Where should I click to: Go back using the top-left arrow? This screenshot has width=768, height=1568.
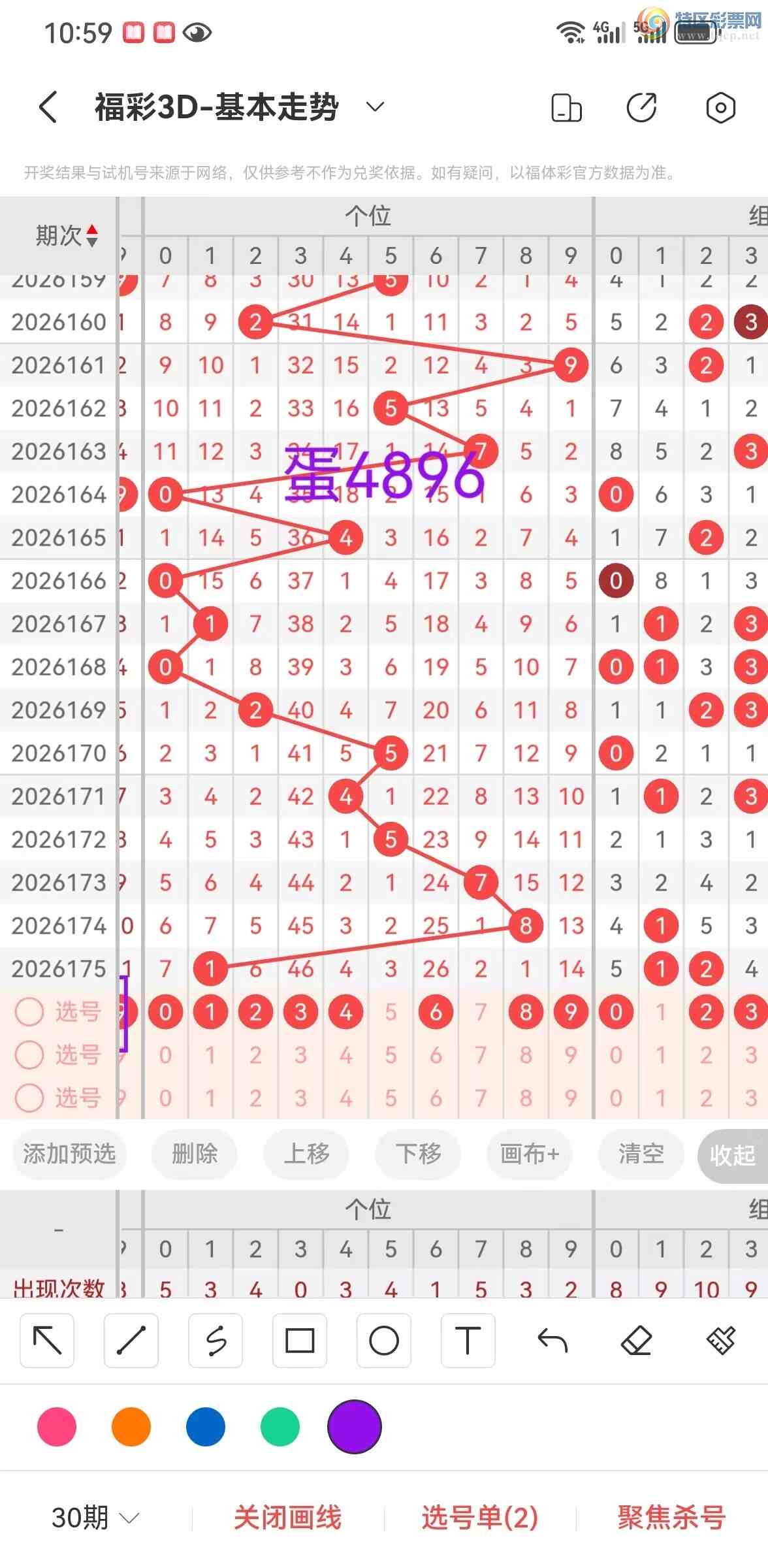point(48,107)
